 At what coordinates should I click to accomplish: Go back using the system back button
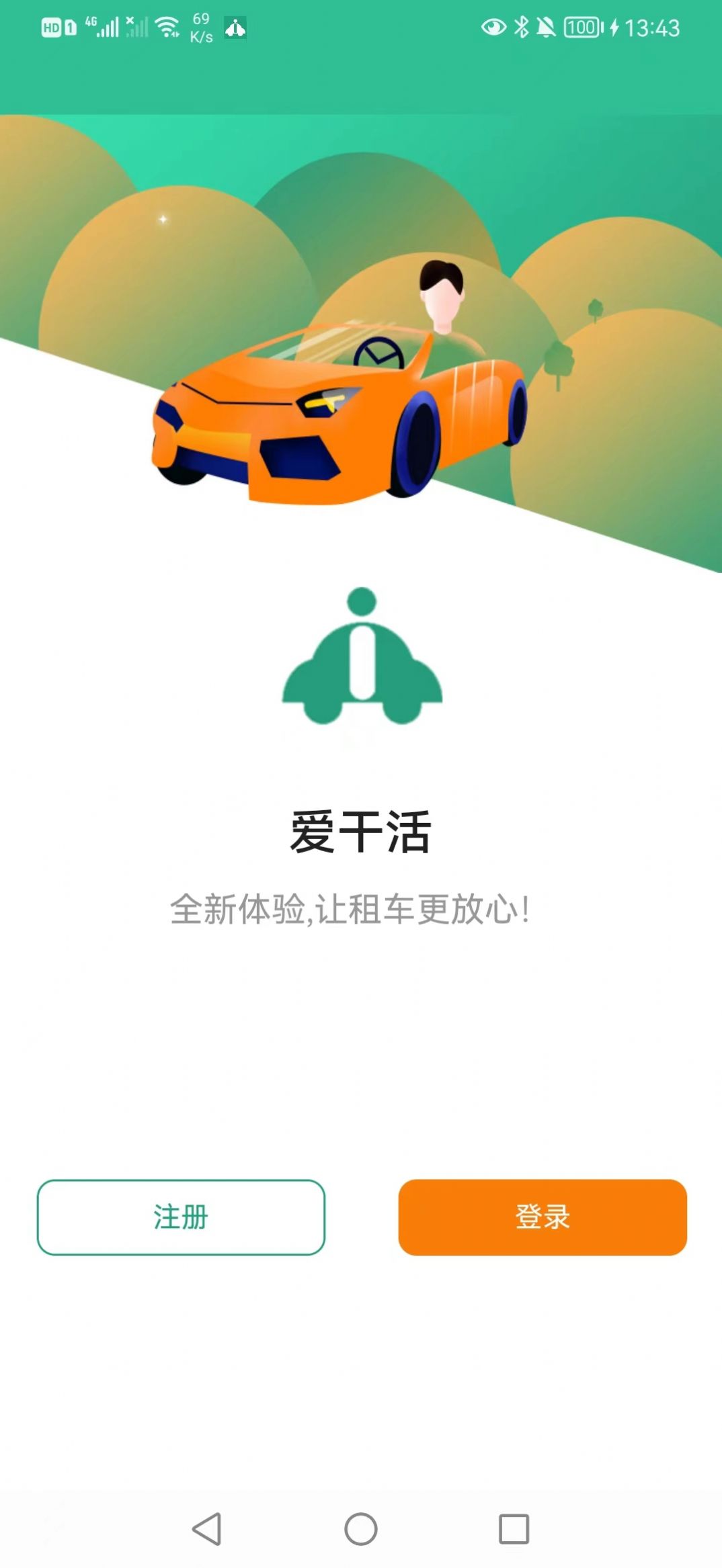pyautogui.click(x=206, y=1529)
